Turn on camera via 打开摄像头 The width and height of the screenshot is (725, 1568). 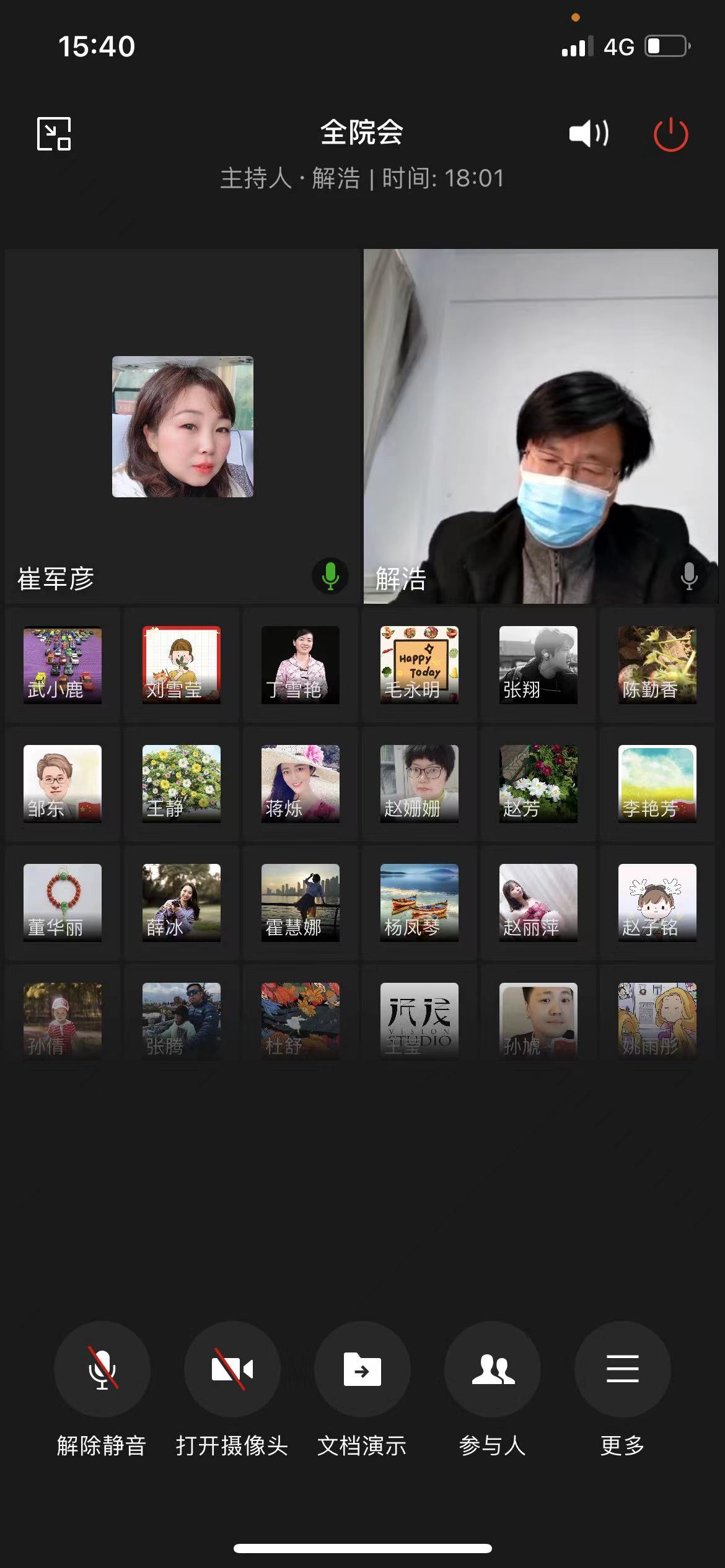(232, 1369)
